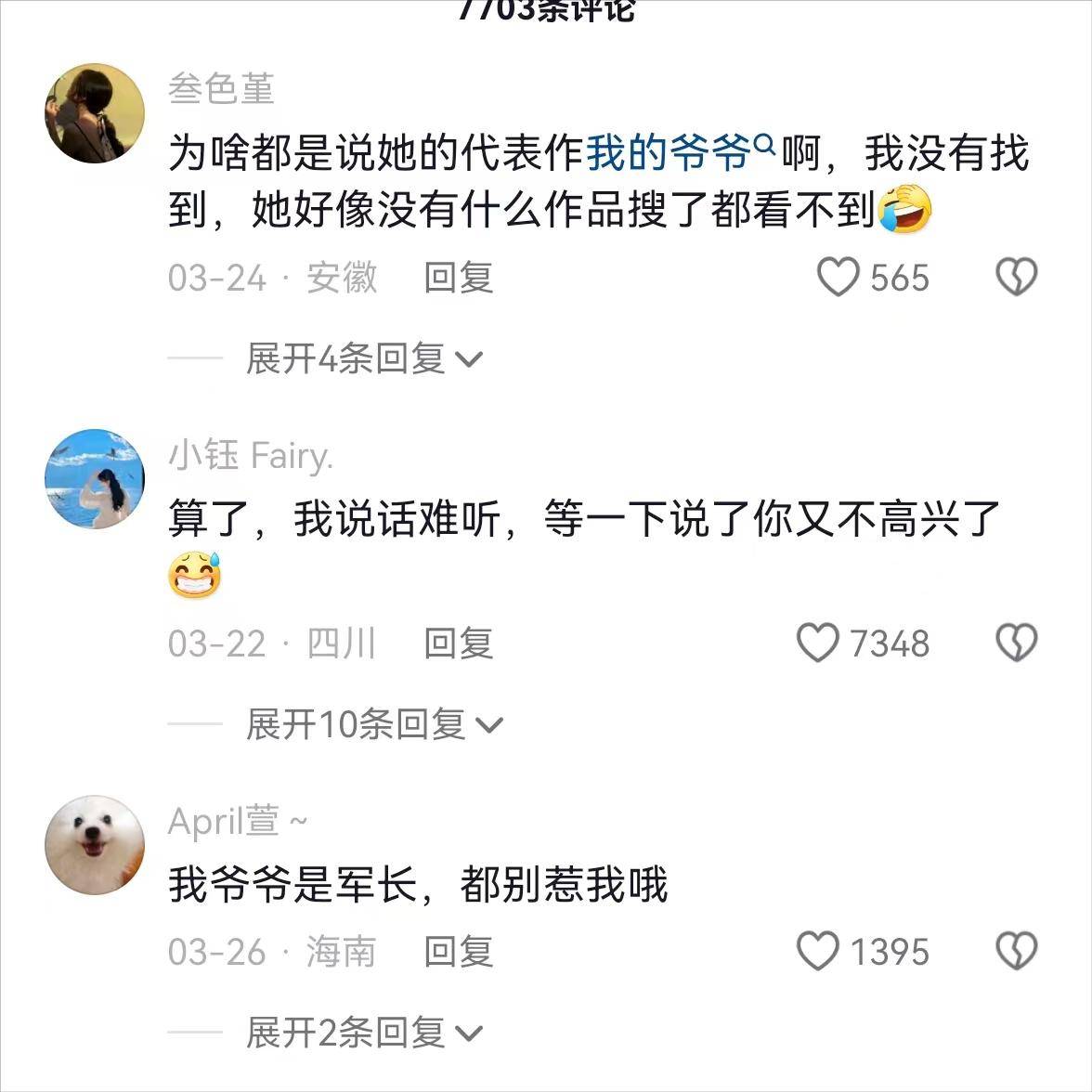Reply to April萱's comment
The image size is (1092, 1092).
(x=458, y=952)
